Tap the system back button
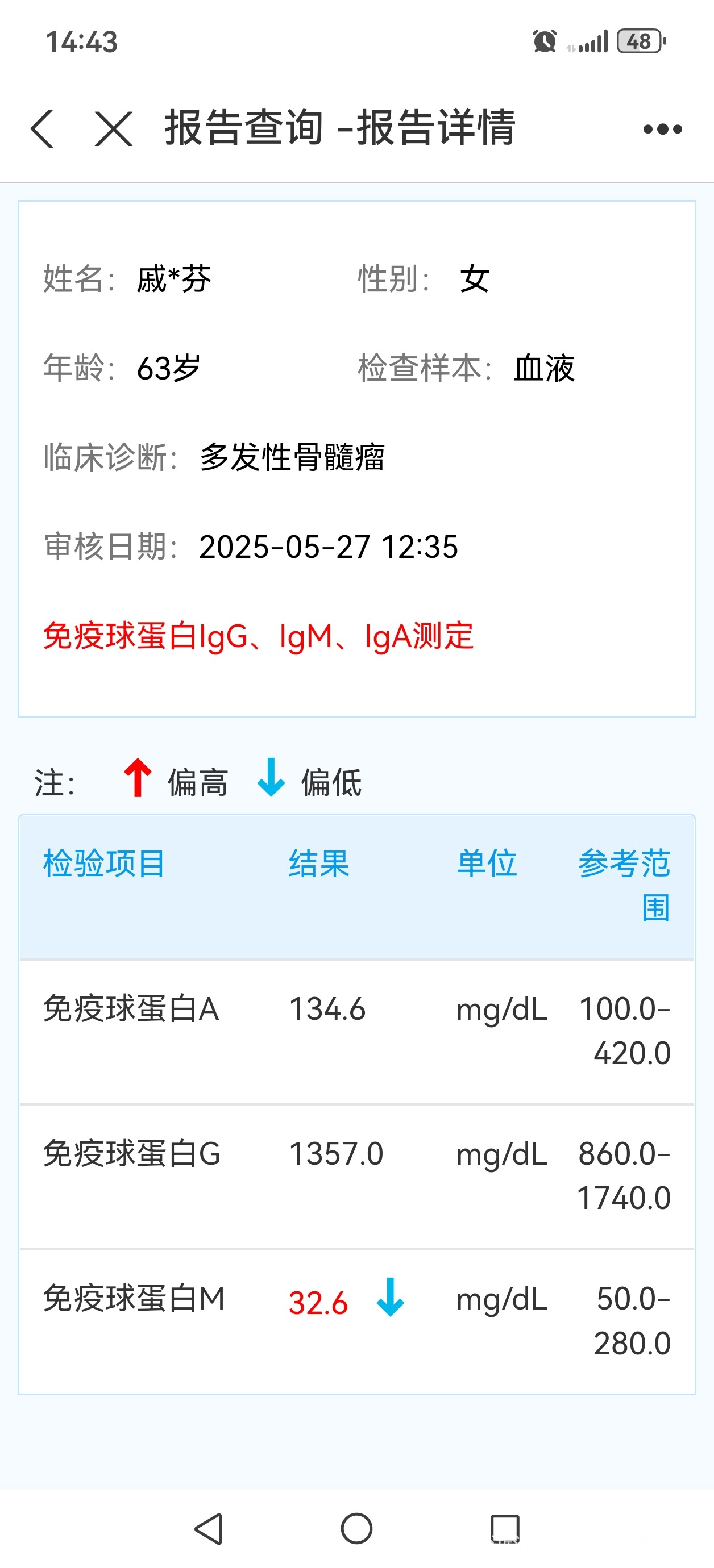Image resolution: width=714 pixels, height=1568 pixels. click(209, 1528)
